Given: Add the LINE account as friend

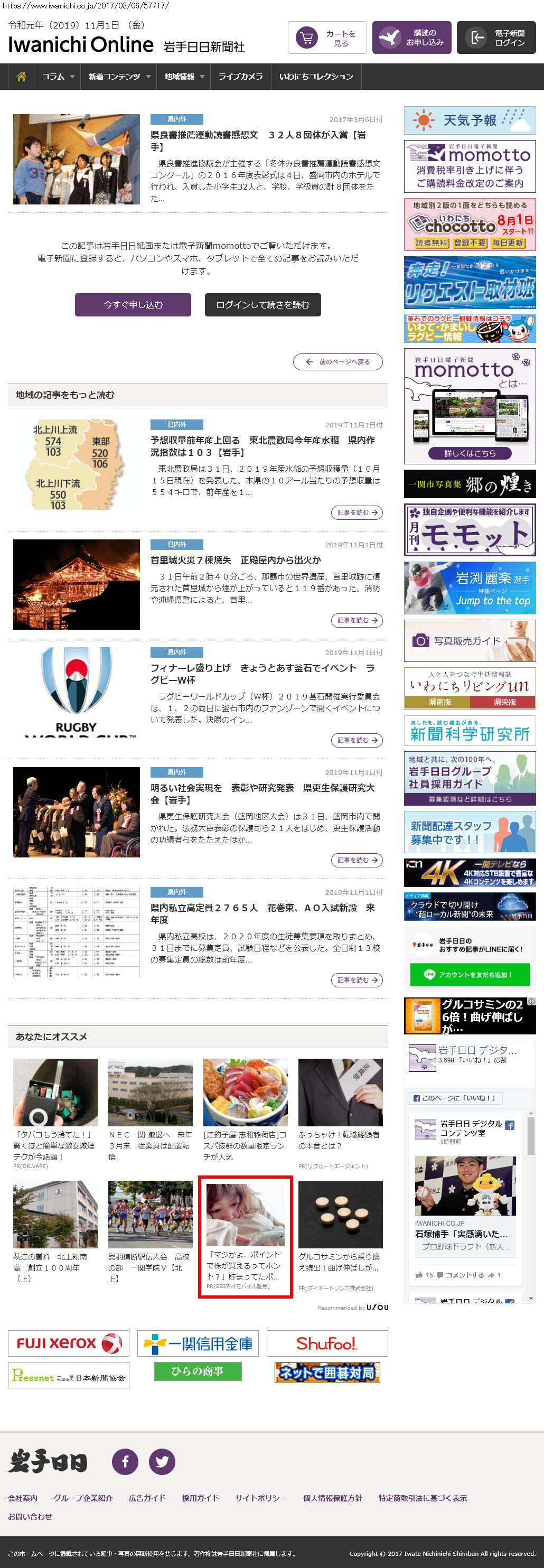Looking at the screenshot, I should [x=470, y=975].
